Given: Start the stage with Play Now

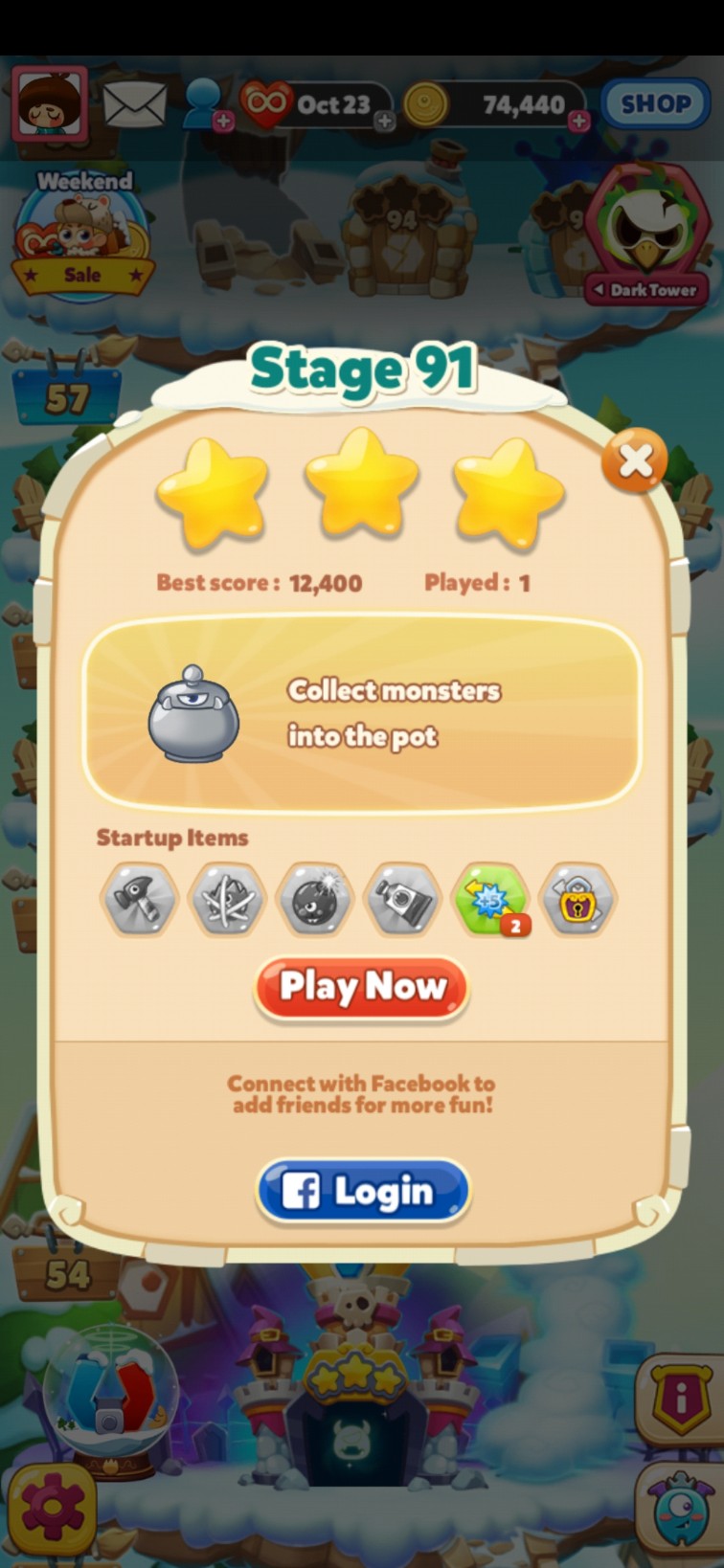Looking at the screenshot, I should pyautogui.click(x=362, y=987).
